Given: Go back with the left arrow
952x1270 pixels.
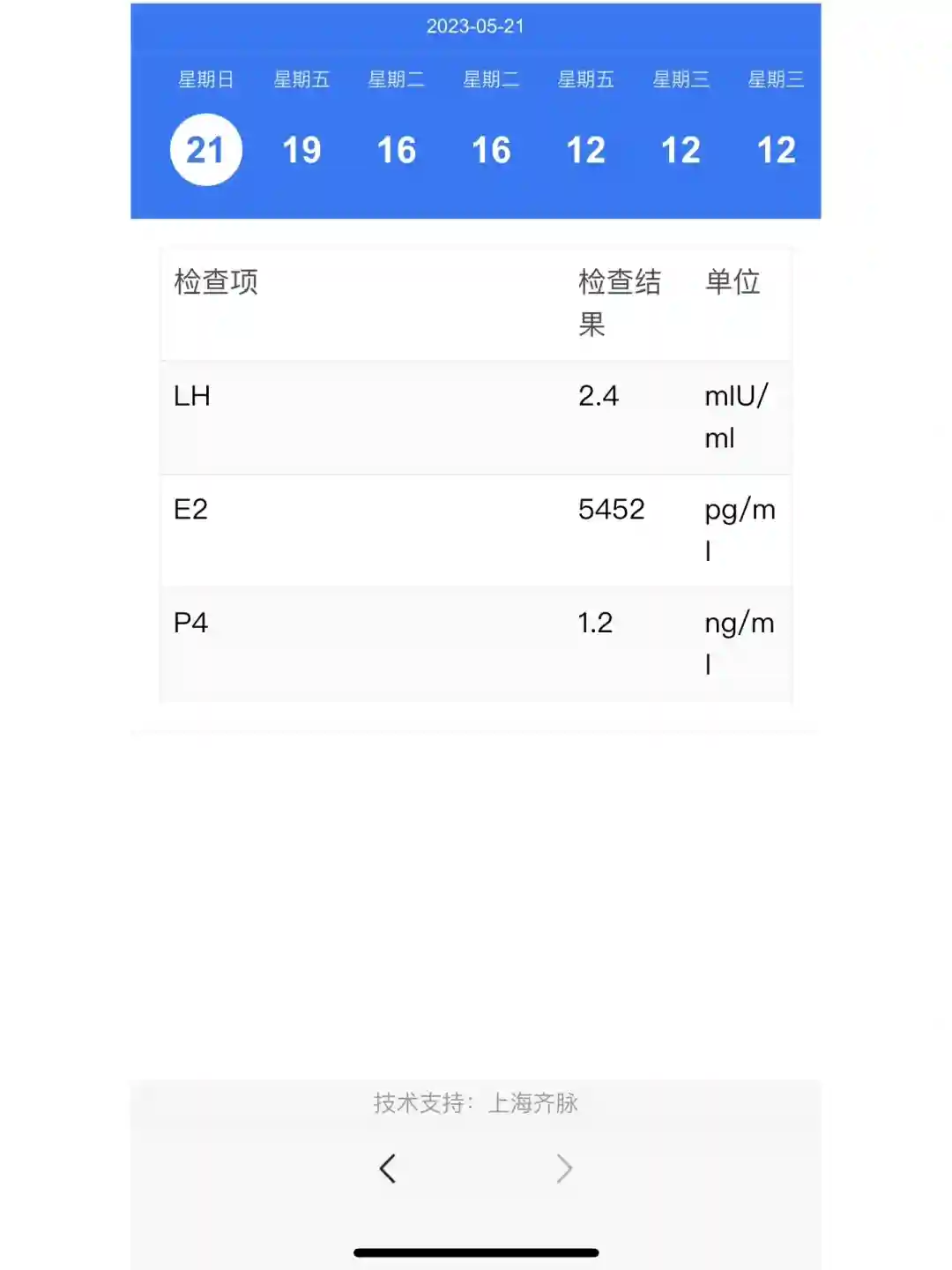Looking at the screenshot, I should tap(387, 1169).
